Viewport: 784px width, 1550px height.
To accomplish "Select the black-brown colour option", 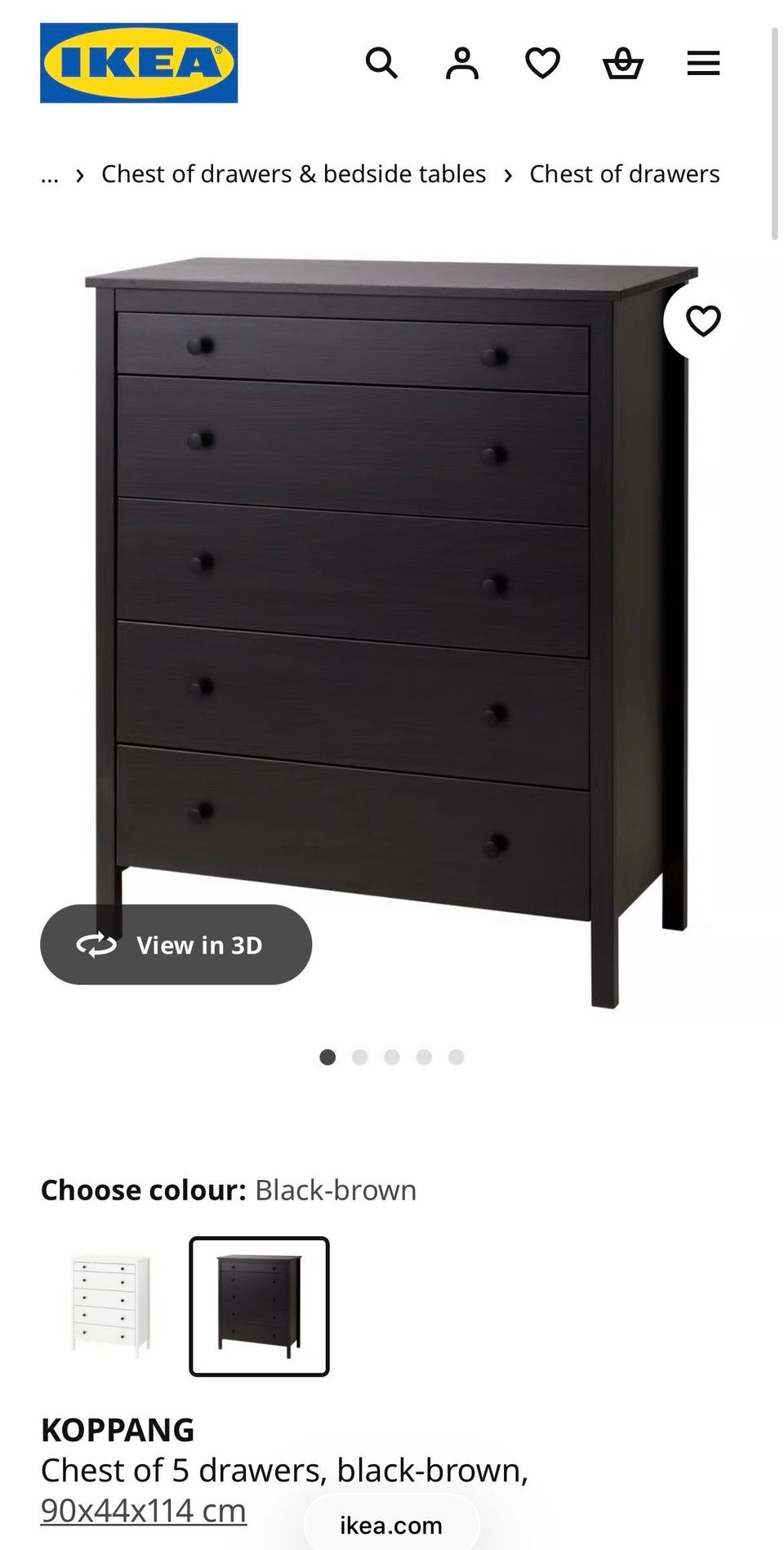I will tap(259, 1307).
